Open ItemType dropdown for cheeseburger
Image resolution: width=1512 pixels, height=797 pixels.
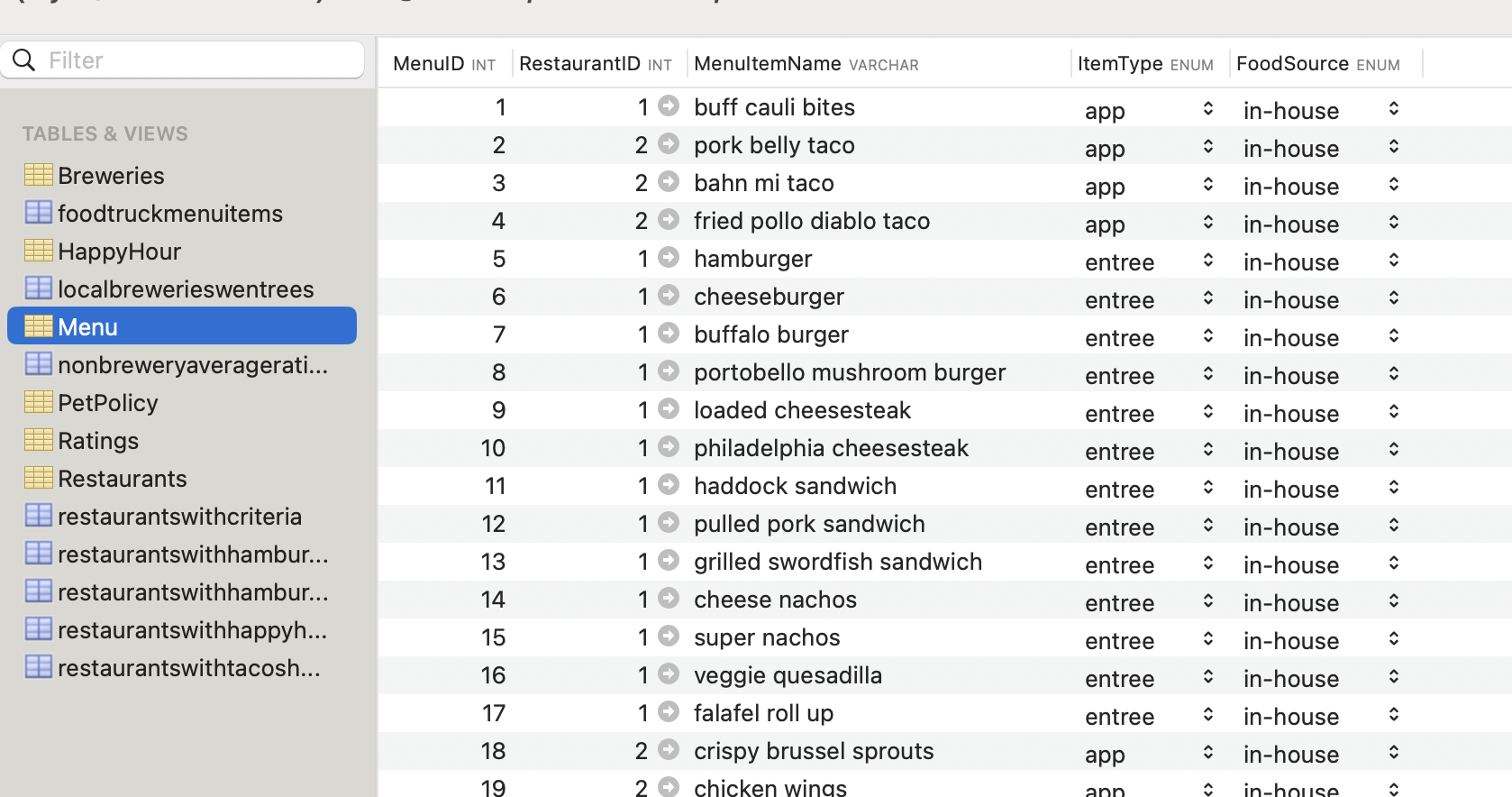1208,298
